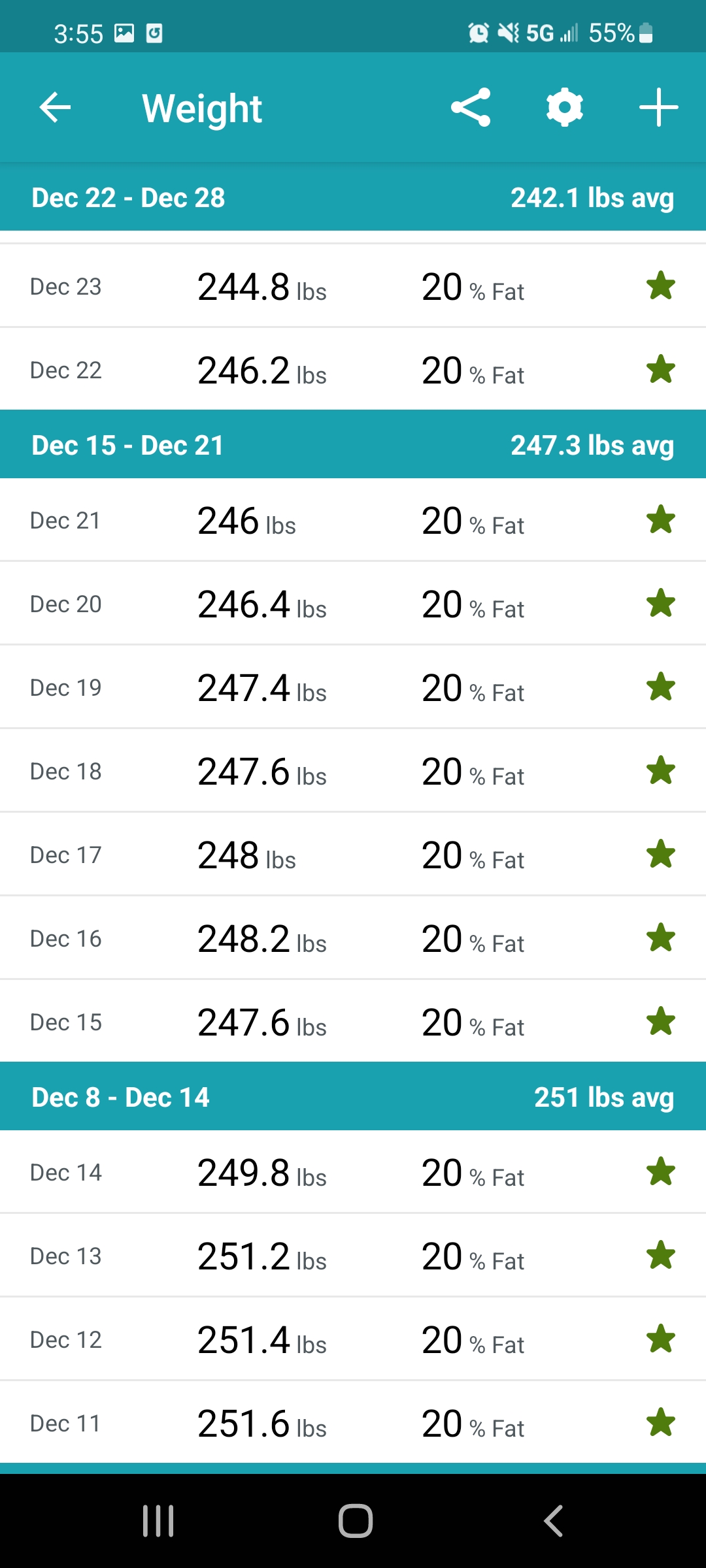Select the Dec 21 weight entry
Image resolution: width=706 pixels, height=1568 pixels.
pos(353,520)
